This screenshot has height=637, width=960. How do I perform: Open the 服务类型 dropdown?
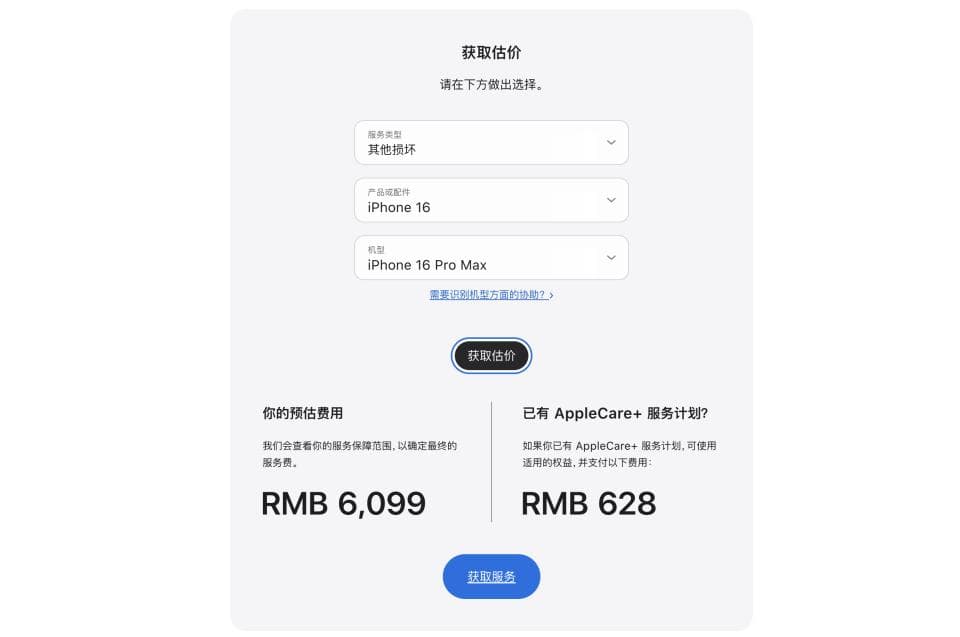(x=491, y=143)
